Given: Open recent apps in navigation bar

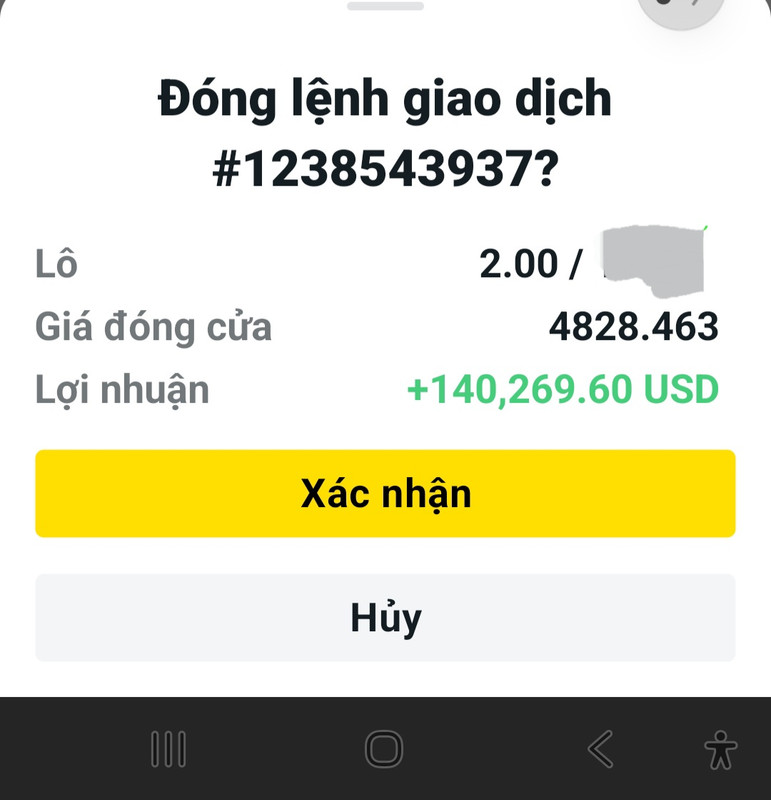Looking at the screenshot, I should point(168,749).
